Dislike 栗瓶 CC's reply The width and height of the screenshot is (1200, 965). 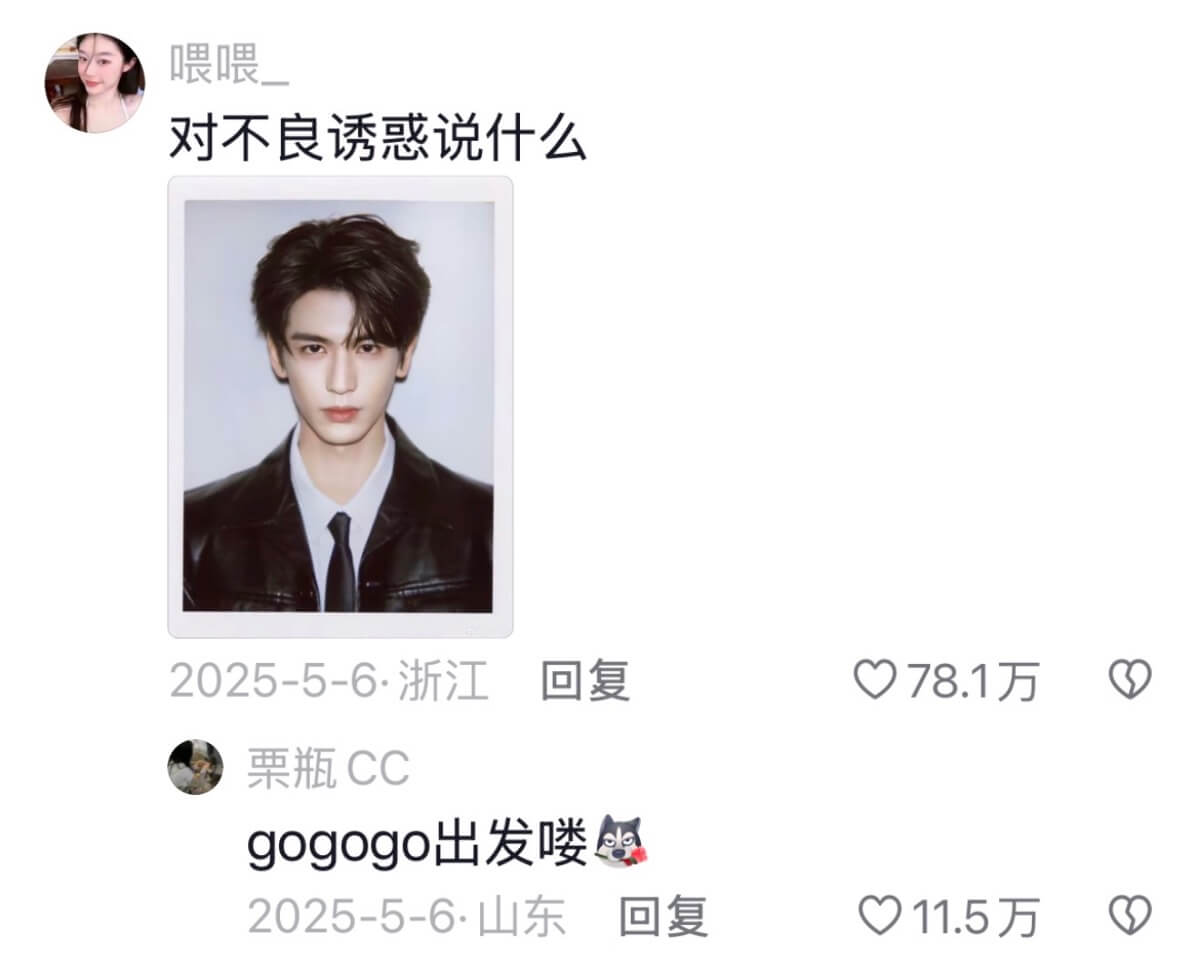click(x=1130, y=916)
